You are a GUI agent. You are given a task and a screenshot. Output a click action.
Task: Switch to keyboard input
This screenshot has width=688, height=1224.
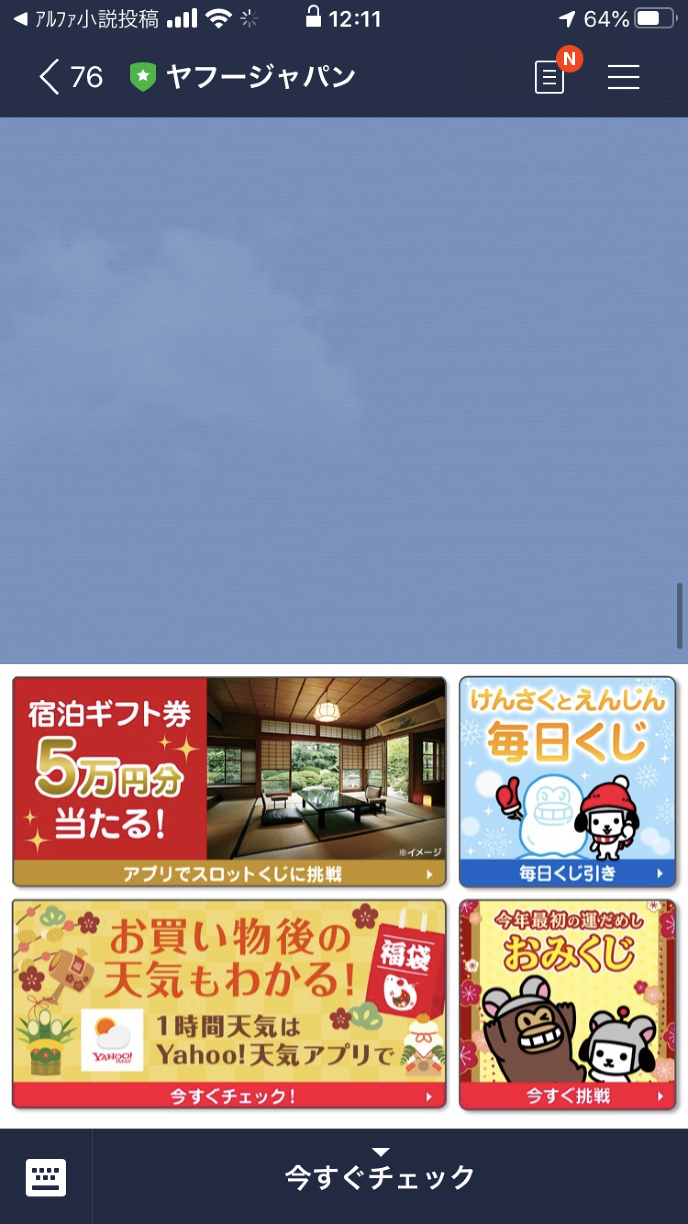46,1177
